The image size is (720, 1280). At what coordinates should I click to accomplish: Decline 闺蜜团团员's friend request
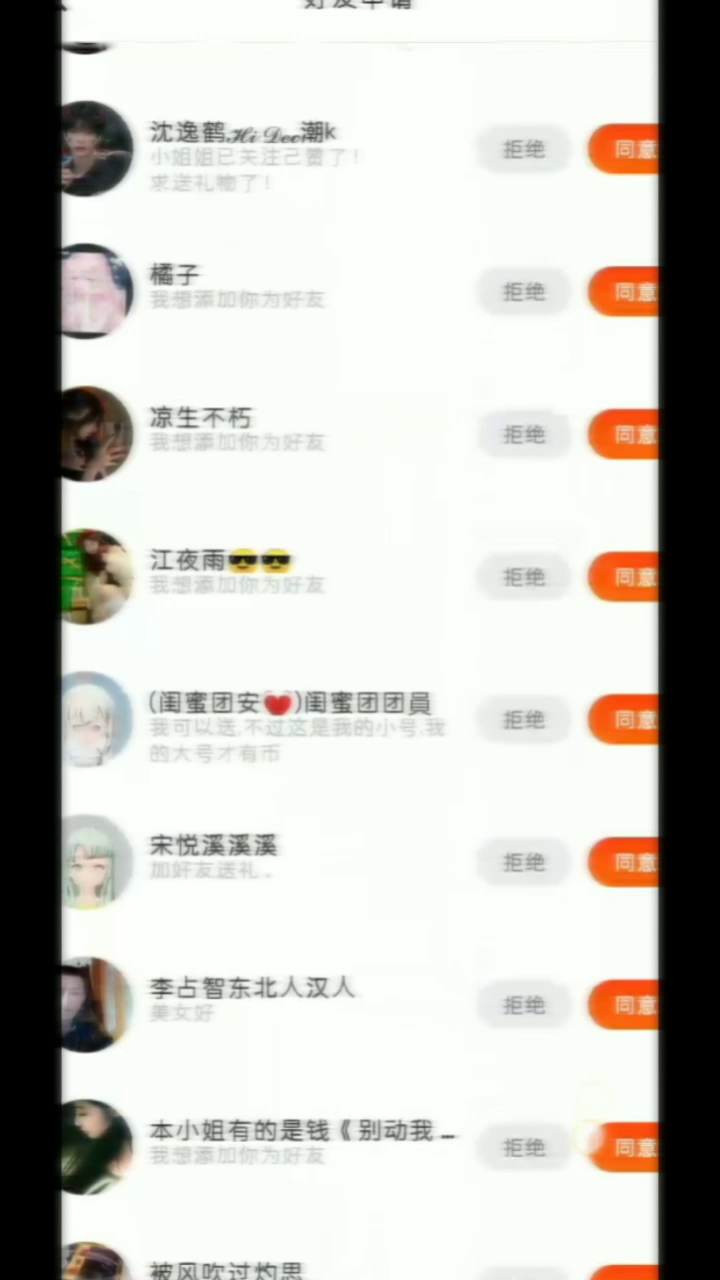523,720
